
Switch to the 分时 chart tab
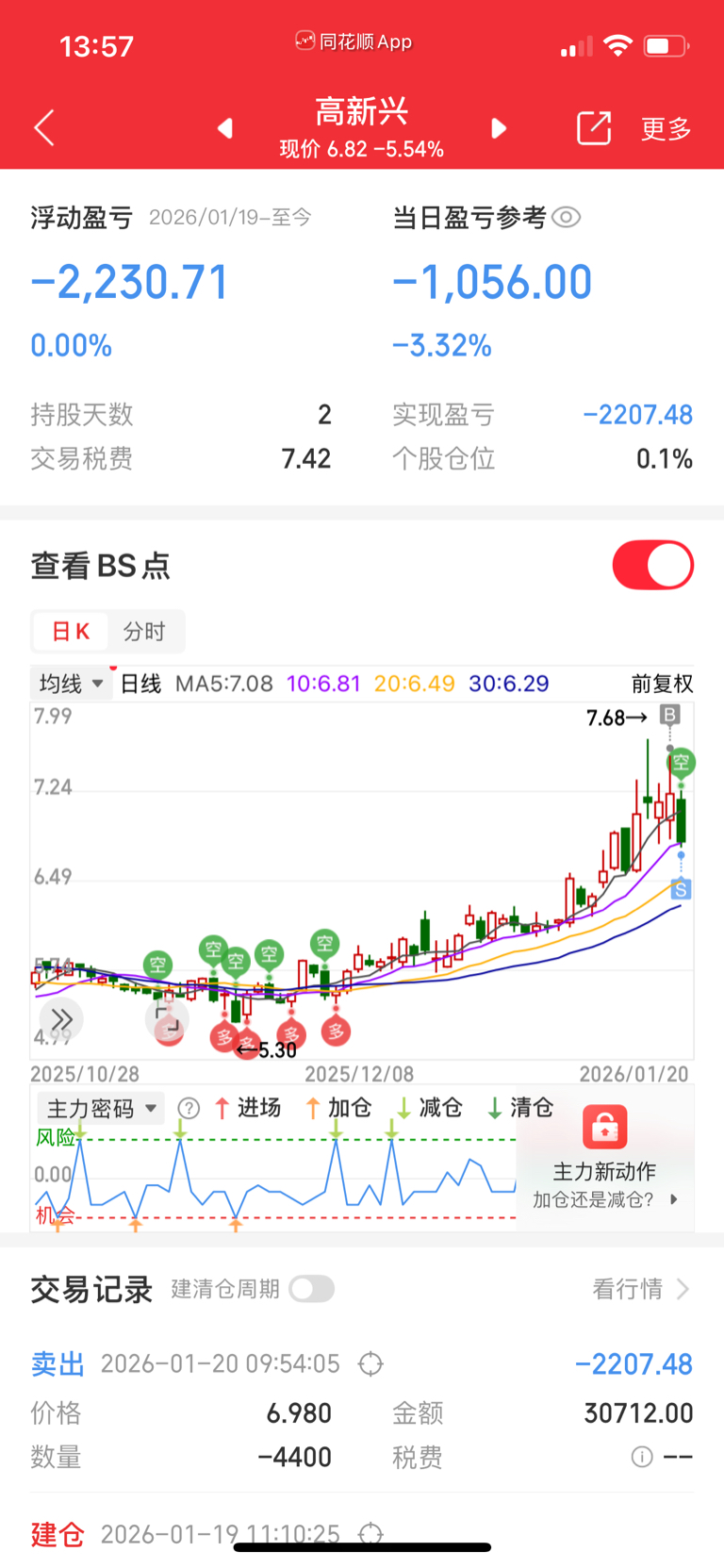[x=144, y=631]
